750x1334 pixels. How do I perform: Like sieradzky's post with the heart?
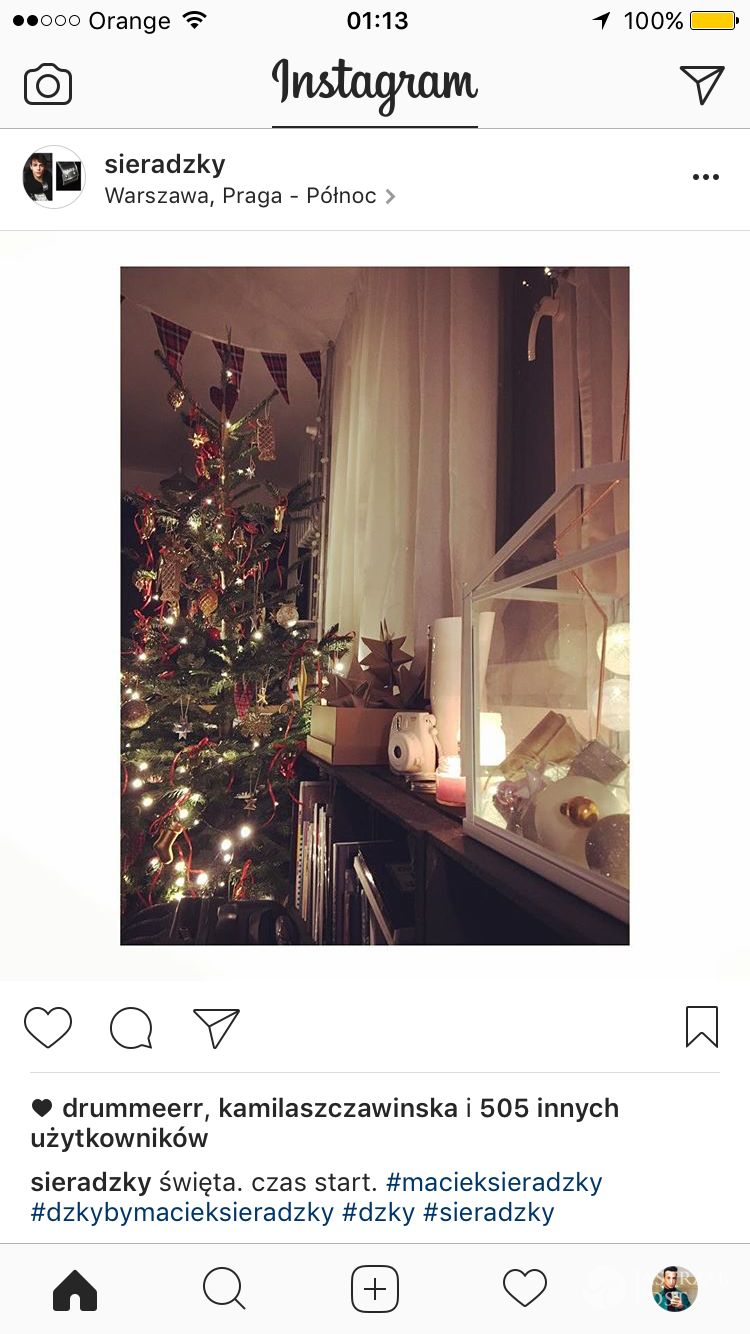(48, 1027)
